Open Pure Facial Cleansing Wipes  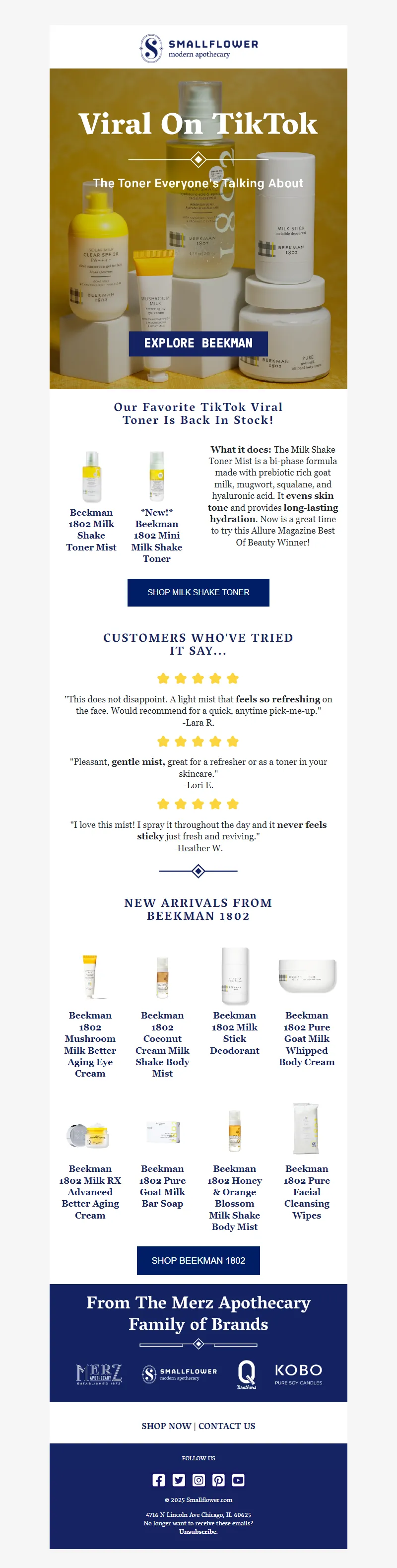(x=306, y=1191)
